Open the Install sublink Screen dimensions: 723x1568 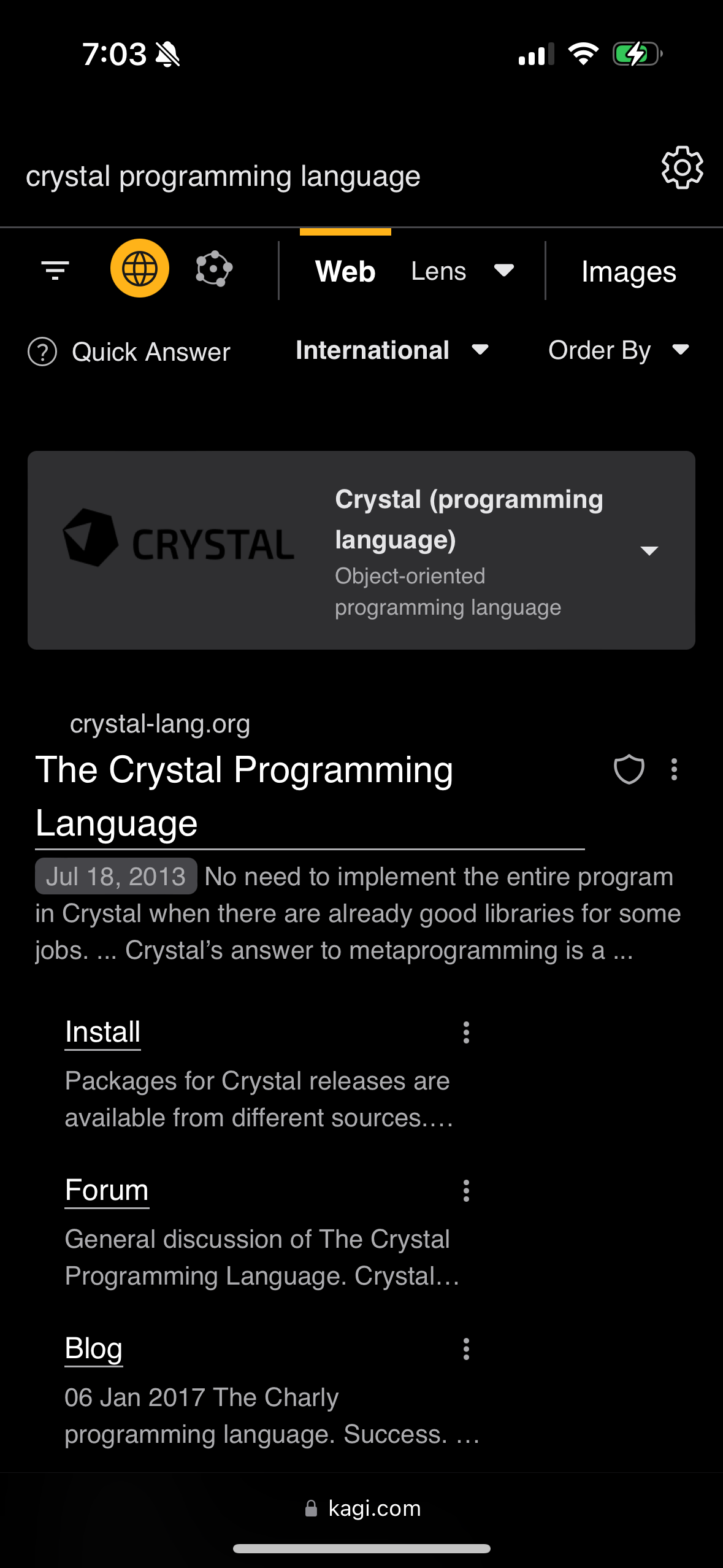point(103,1032)
